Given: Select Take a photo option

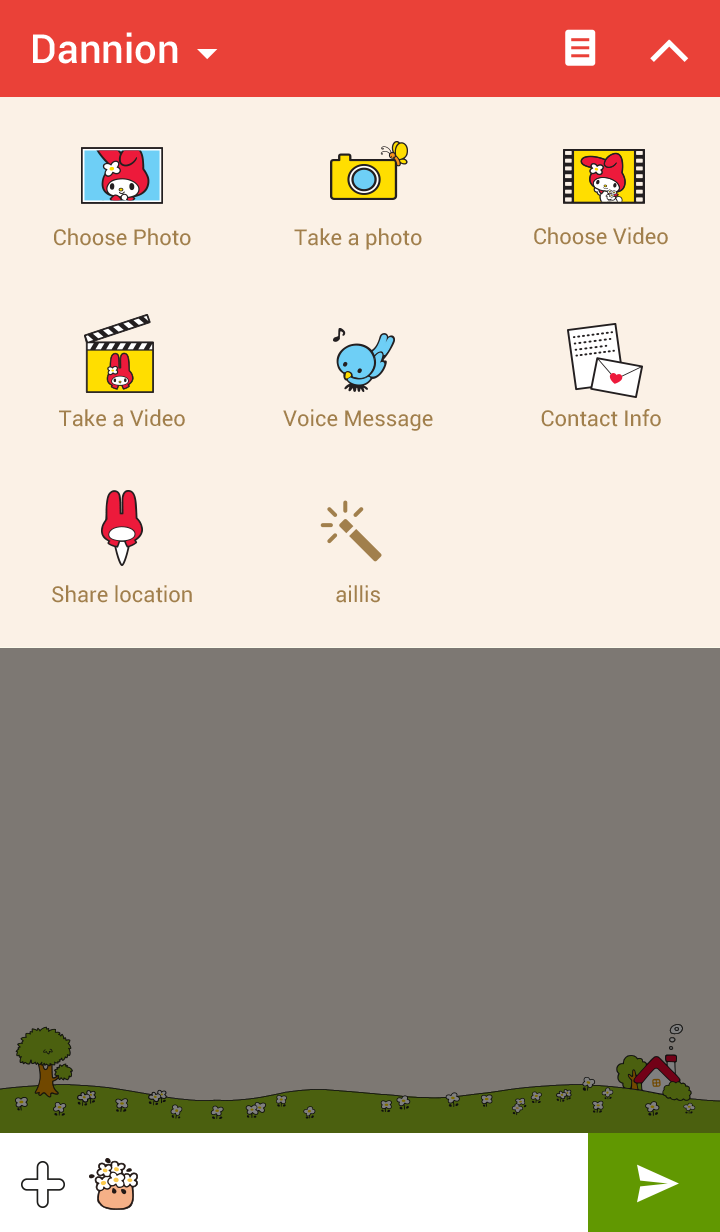Looking at the screenshot, I should (358, 196).
